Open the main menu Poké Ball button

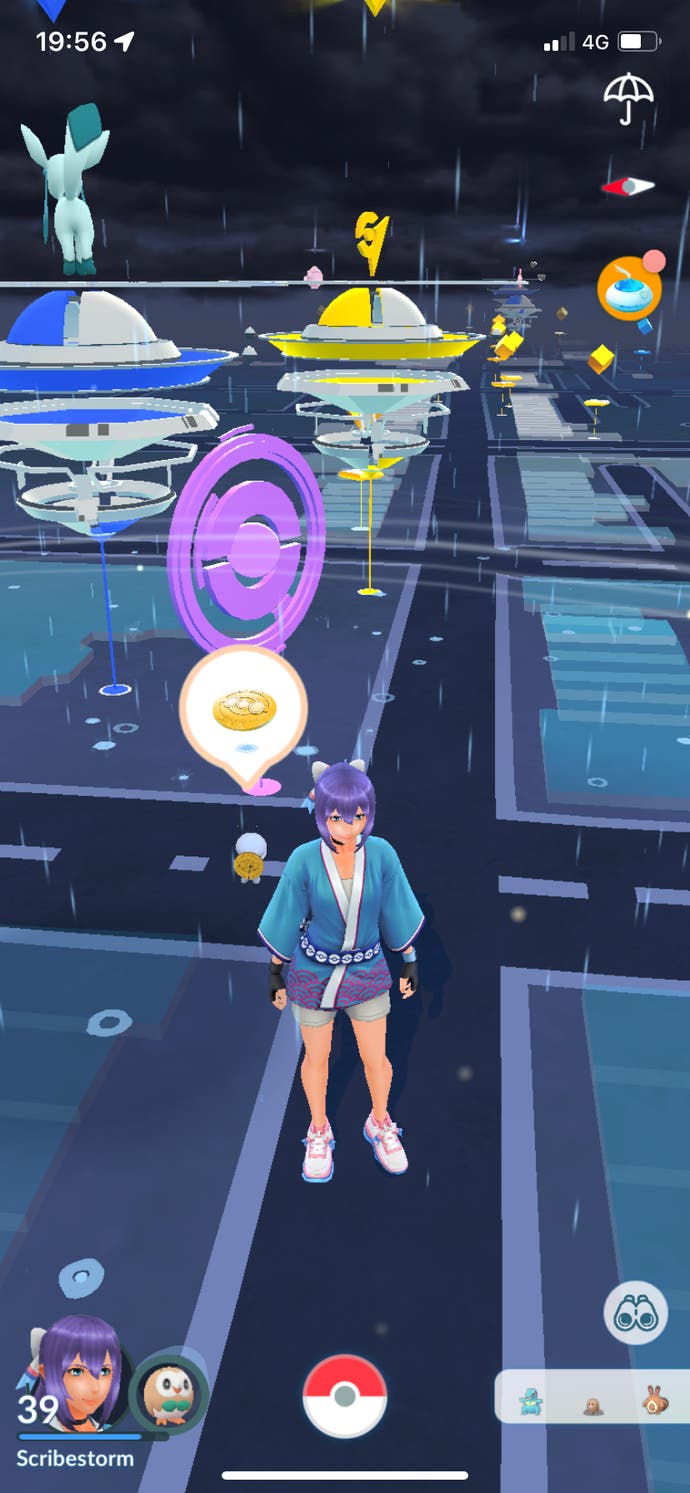(x=345, y=1396)
